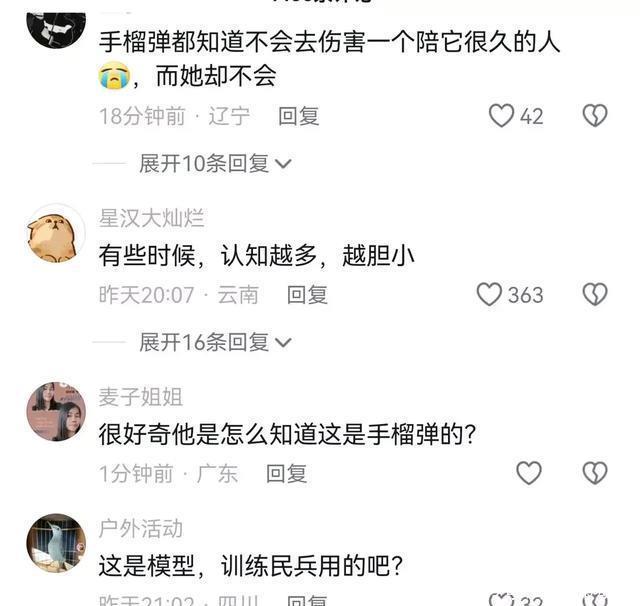Image resolution: width=640 pixels, height=606 pixels.
Task: Like 星汉大灿烂's comment
Action: pyautogui.click(x=489, y=294)
